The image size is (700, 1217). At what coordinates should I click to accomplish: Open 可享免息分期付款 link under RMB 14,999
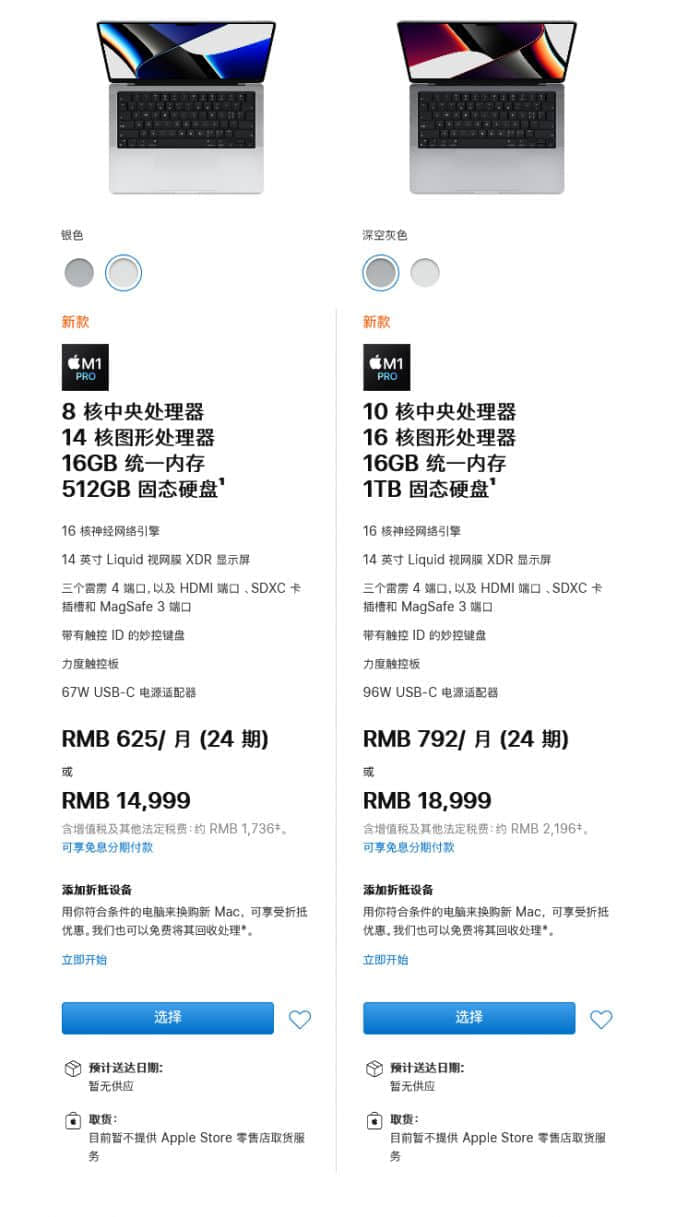click(107, 847)
